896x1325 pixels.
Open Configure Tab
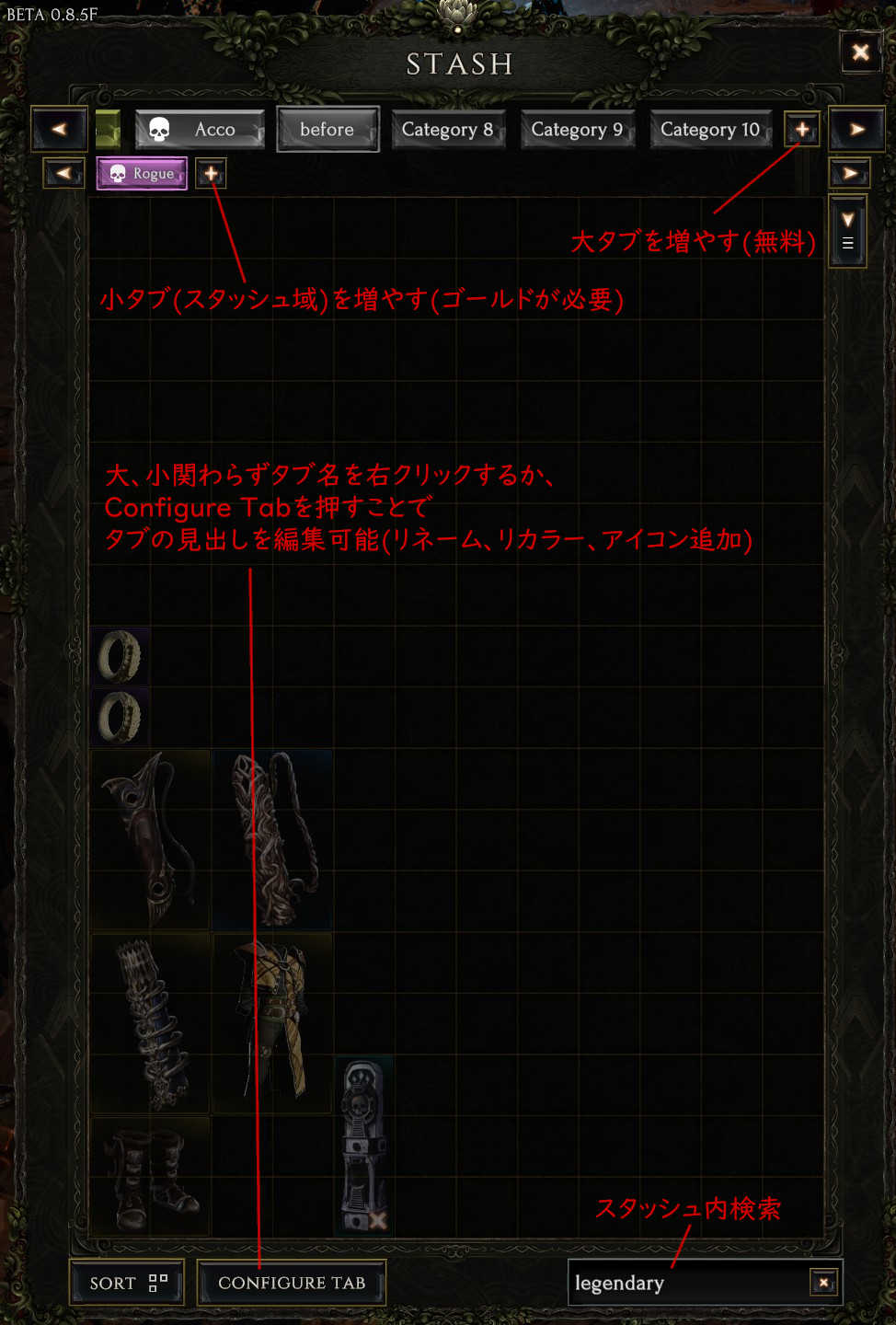(x=291, y=1283)
